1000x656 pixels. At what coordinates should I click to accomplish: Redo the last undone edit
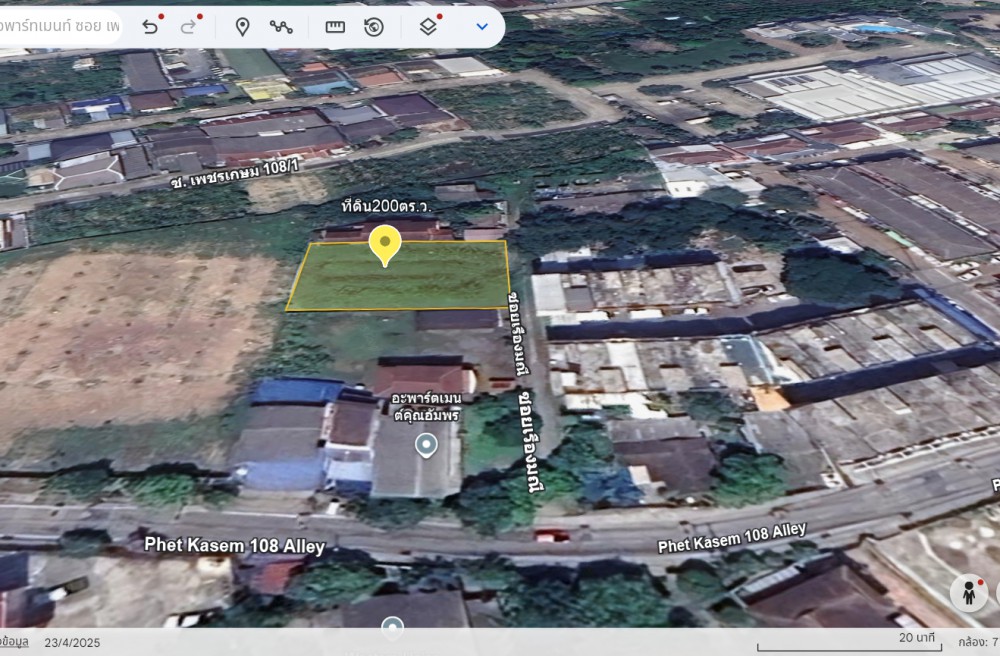click(188, 27)
